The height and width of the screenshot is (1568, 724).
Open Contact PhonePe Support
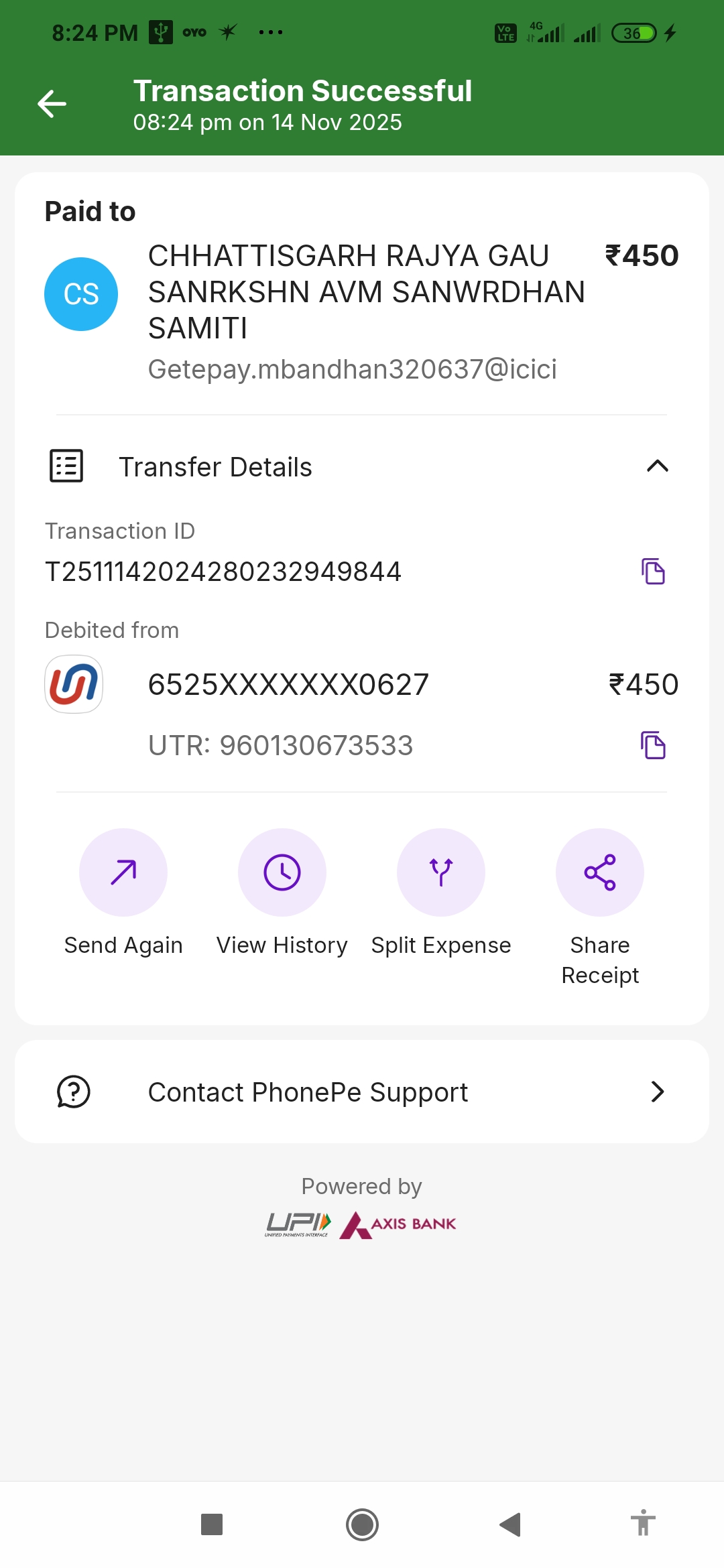tap(362, 1092)
